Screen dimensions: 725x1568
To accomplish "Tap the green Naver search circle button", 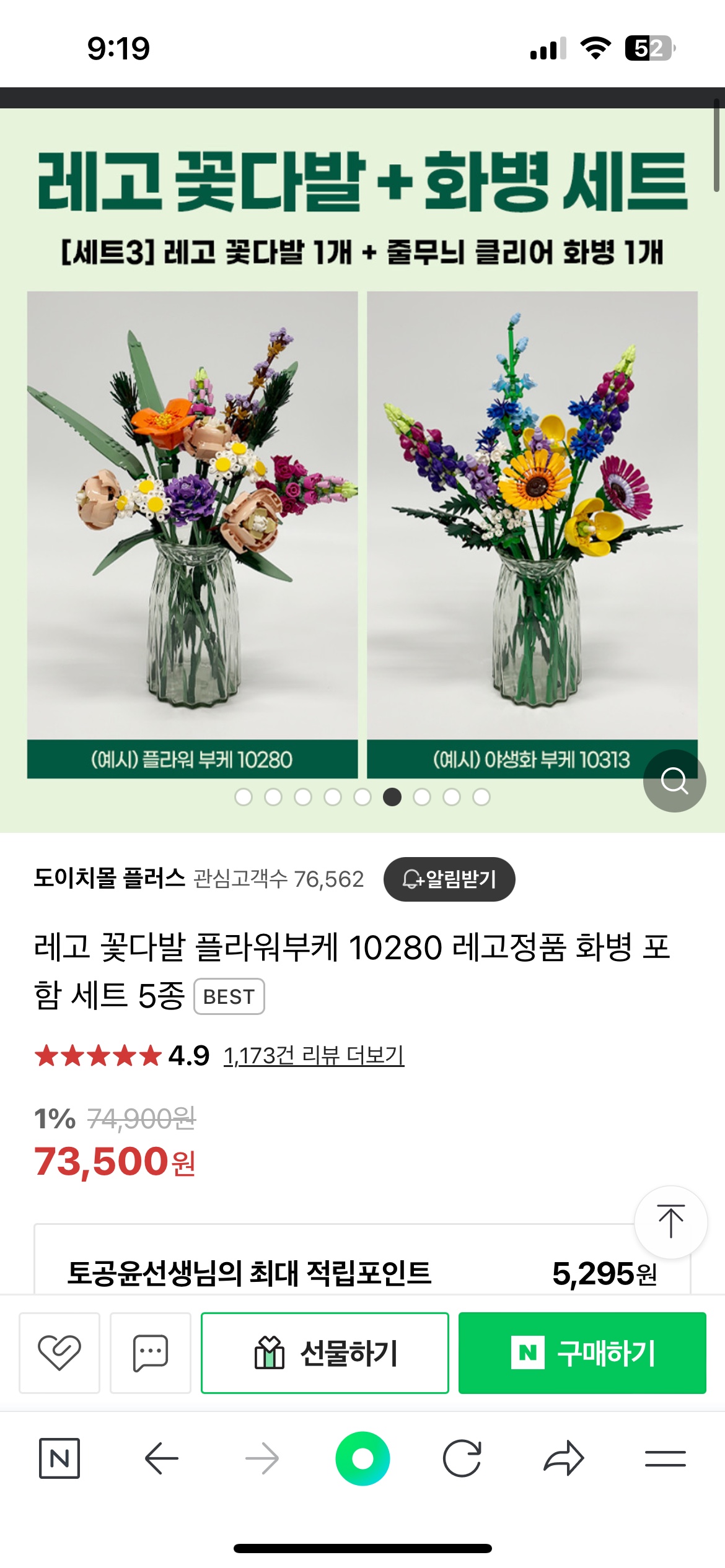I will 362,1458.
